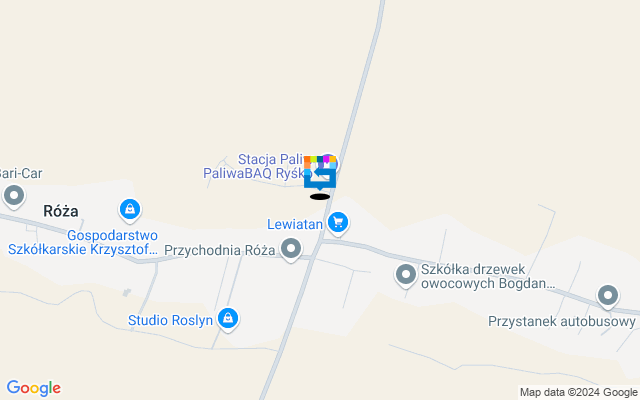Open the Przystanek autobusowy marker
This screenshot has height=400, width=640.
[x=608, y=296]
